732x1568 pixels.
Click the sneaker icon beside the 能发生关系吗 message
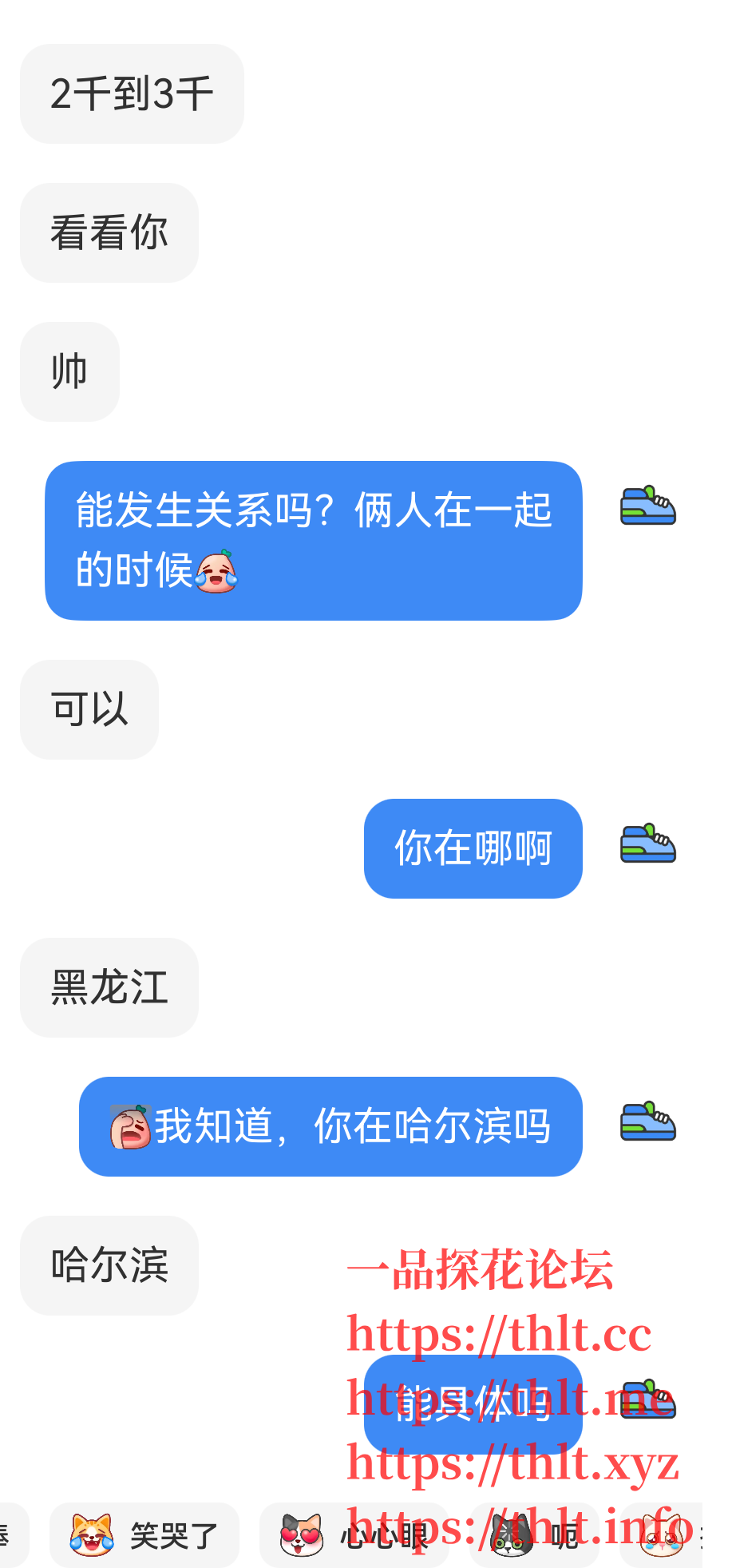coord(647,506)
